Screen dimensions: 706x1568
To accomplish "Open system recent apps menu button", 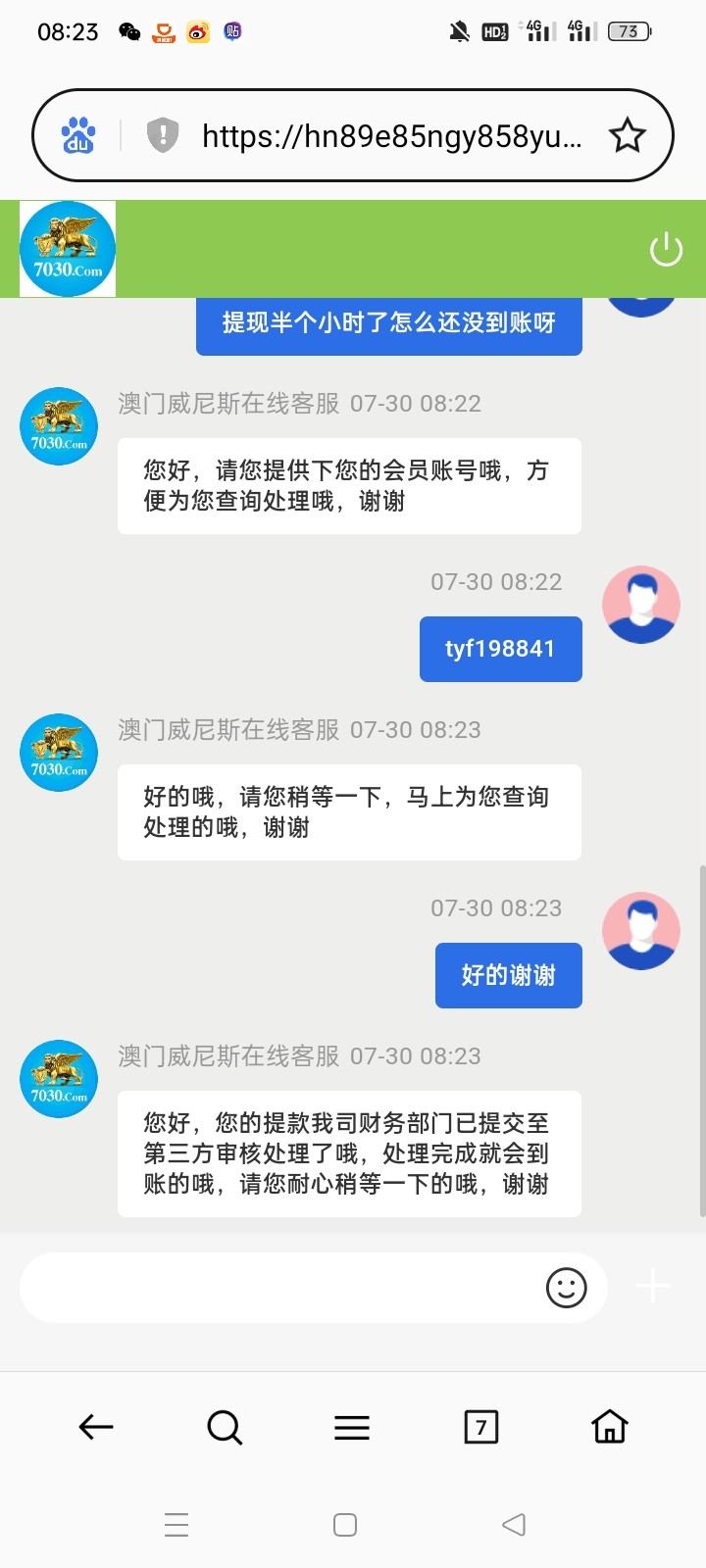I will 176,1525.
